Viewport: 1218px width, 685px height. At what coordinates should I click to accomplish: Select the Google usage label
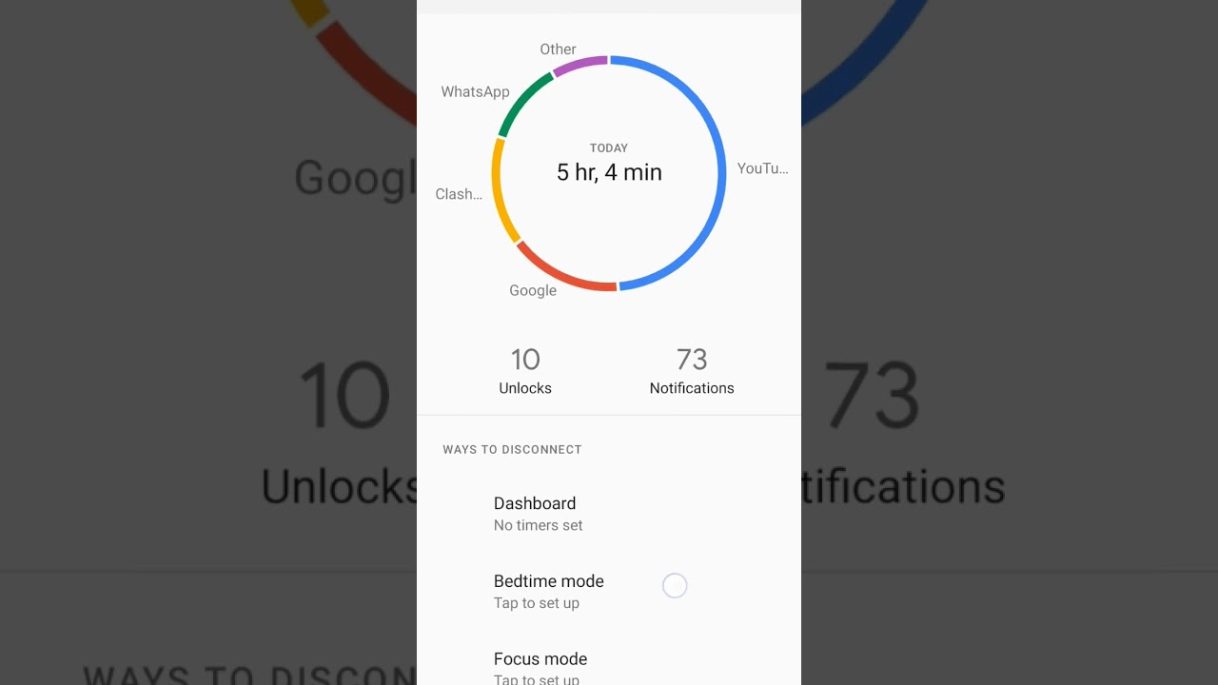click(x=533, y=290)
